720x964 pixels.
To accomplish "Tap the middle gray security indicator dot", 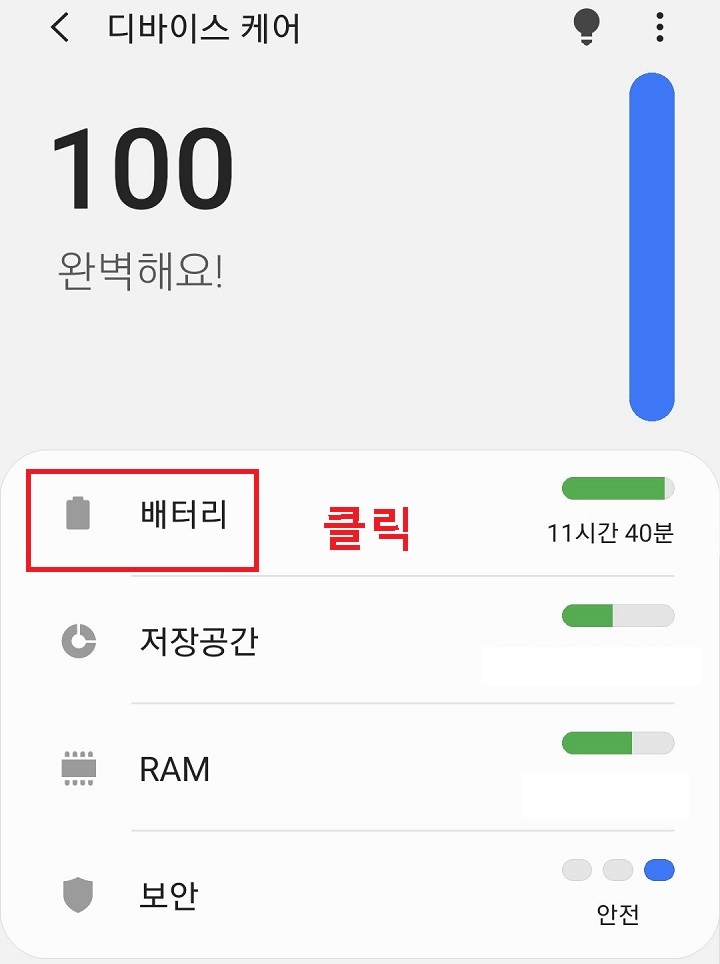I will click(617, 870).
